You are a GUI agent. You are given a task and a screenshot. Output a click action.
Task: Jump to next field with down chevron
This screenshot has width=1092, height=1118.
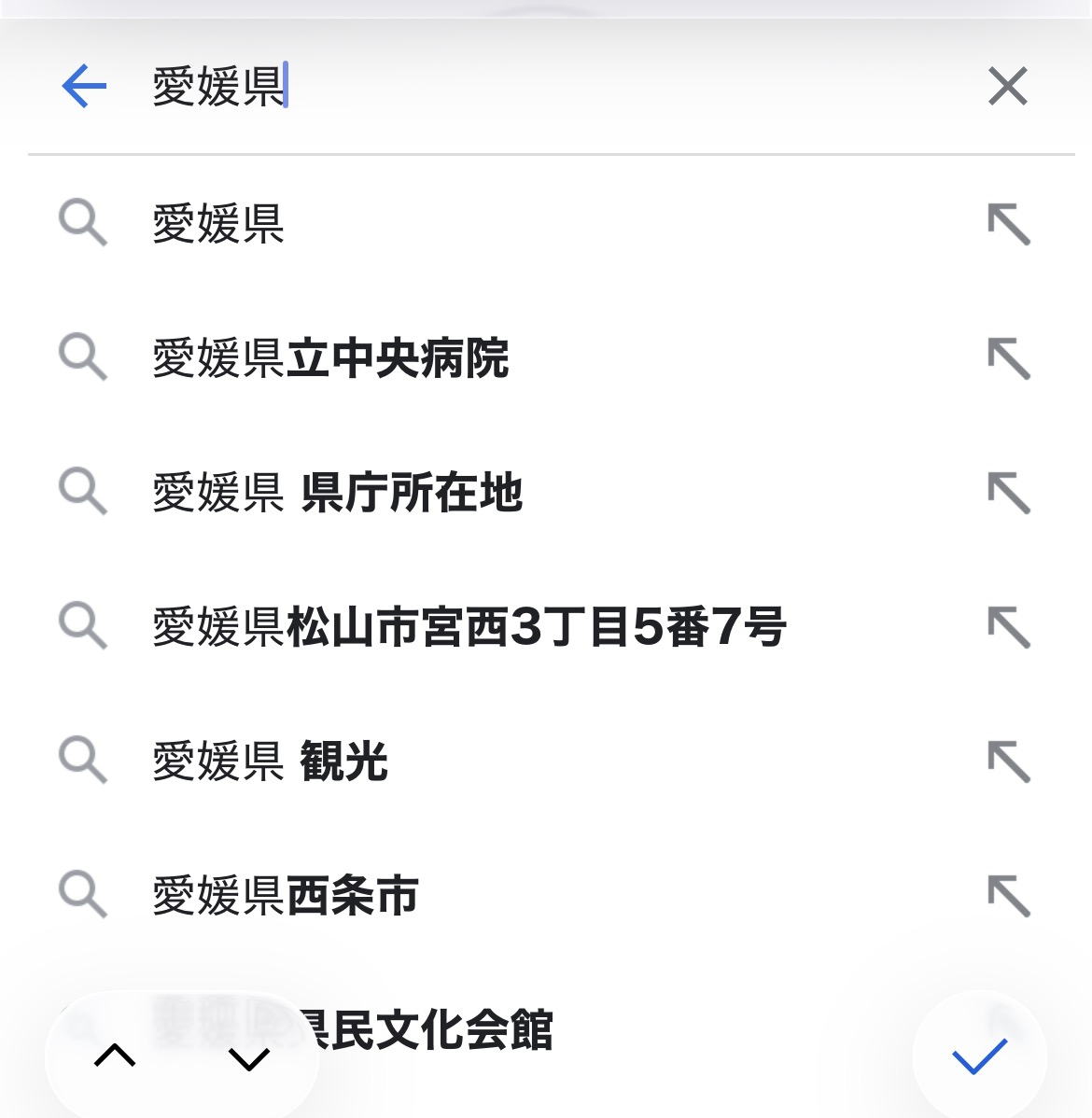pyautogui.click(x=249, y=1058)
